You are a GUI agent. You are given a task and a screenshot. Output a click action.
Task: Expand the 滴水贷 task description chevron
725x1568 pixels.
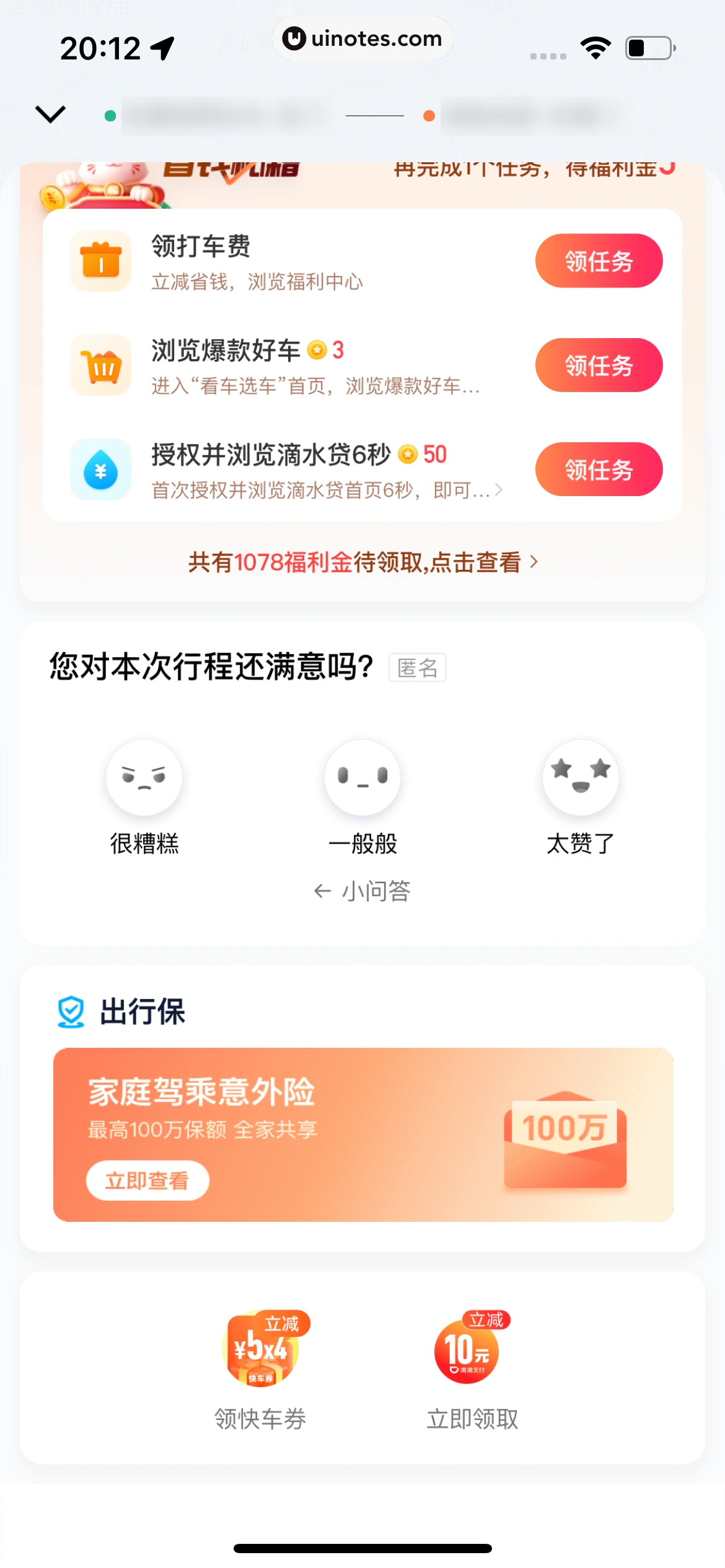[499, 490]
